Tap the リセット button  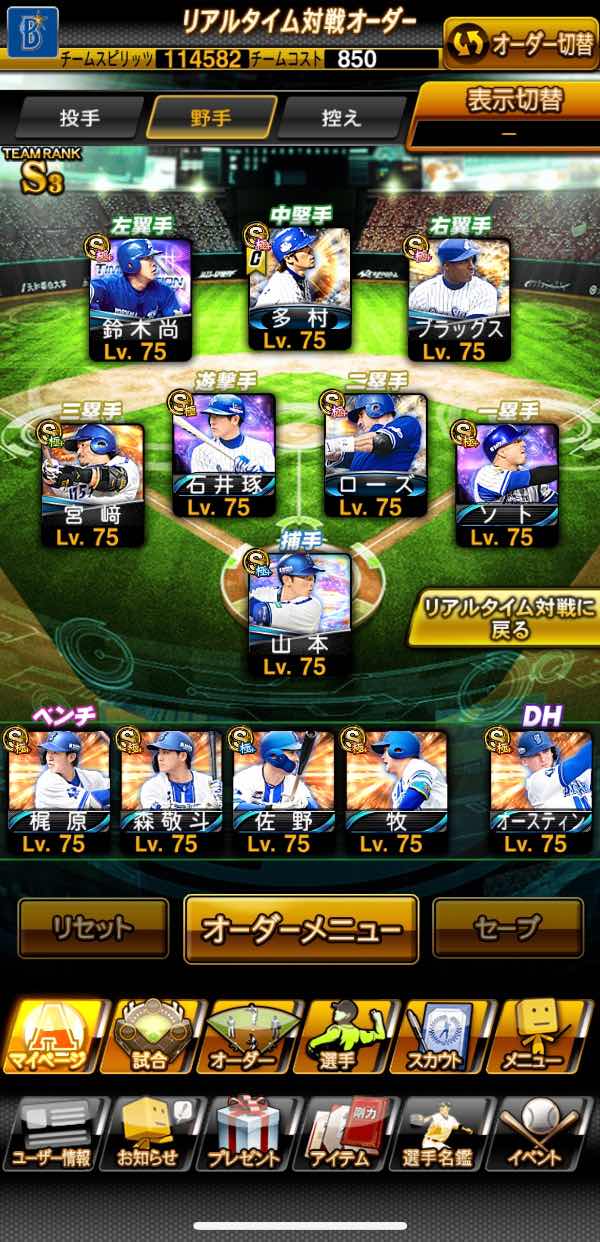coord(93,929)
